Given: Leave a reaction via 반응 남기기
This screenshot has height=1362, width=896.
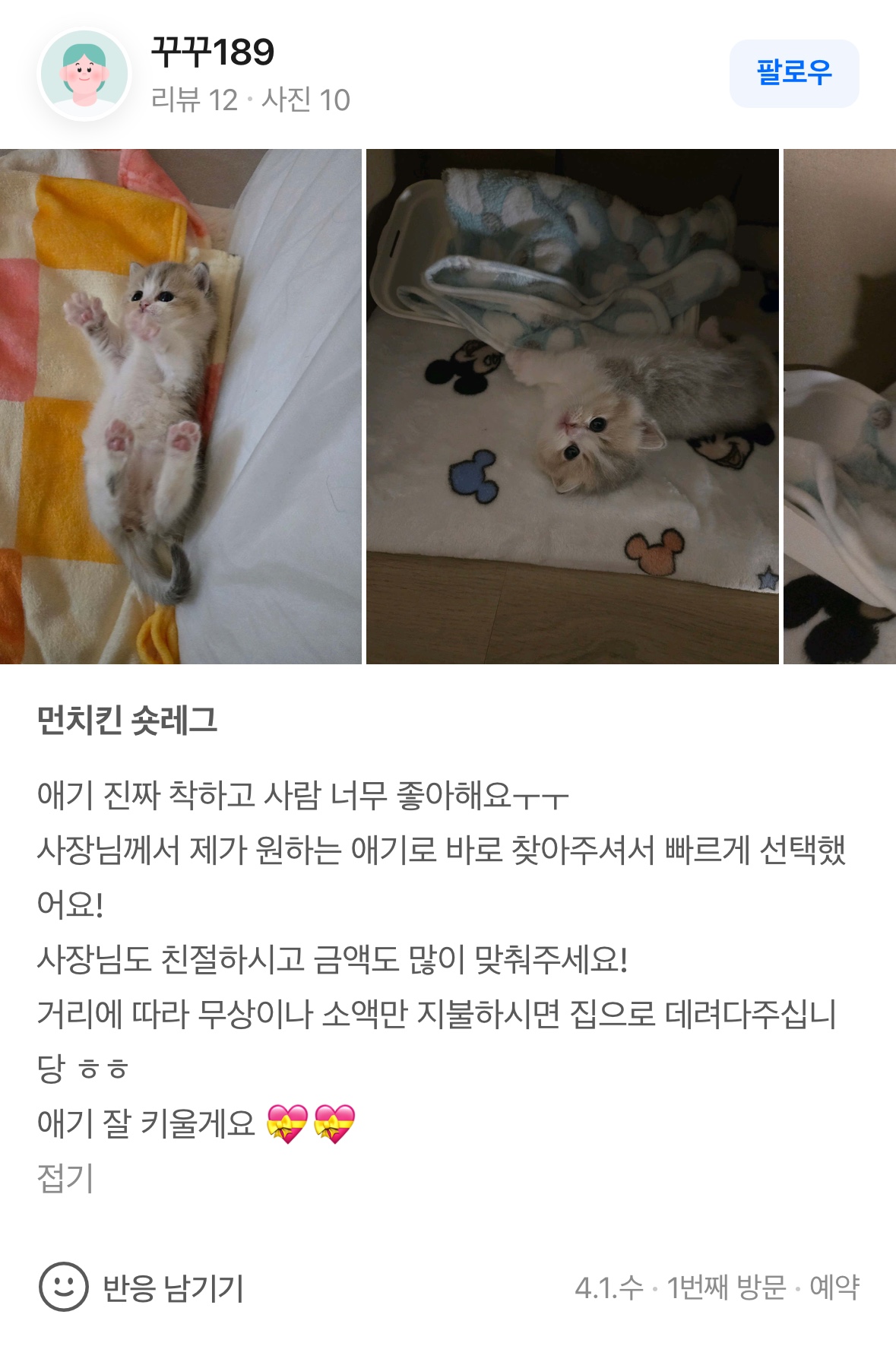Looking at the screenshot, I should coord(141,1288).
